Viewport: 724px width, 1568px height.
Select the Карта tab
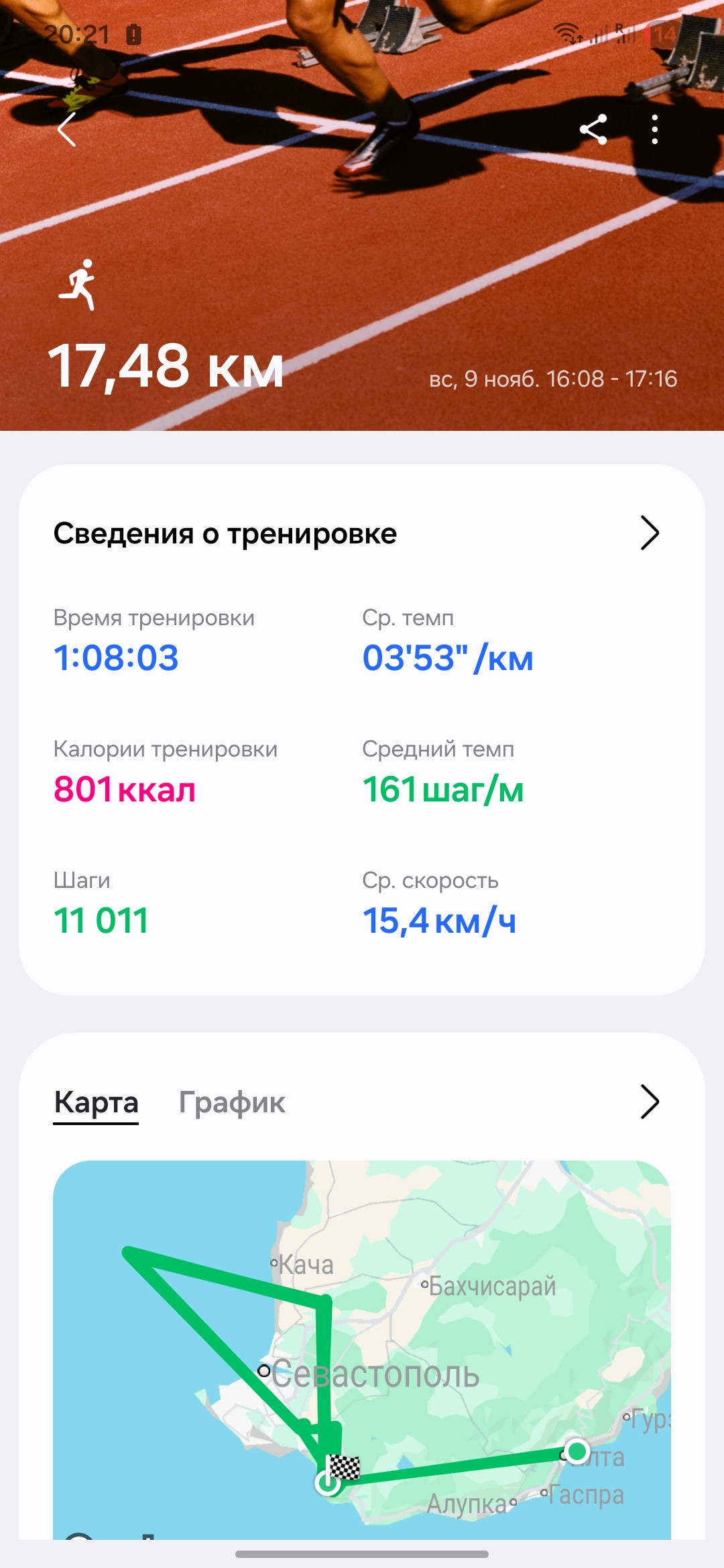point(96,1102)
